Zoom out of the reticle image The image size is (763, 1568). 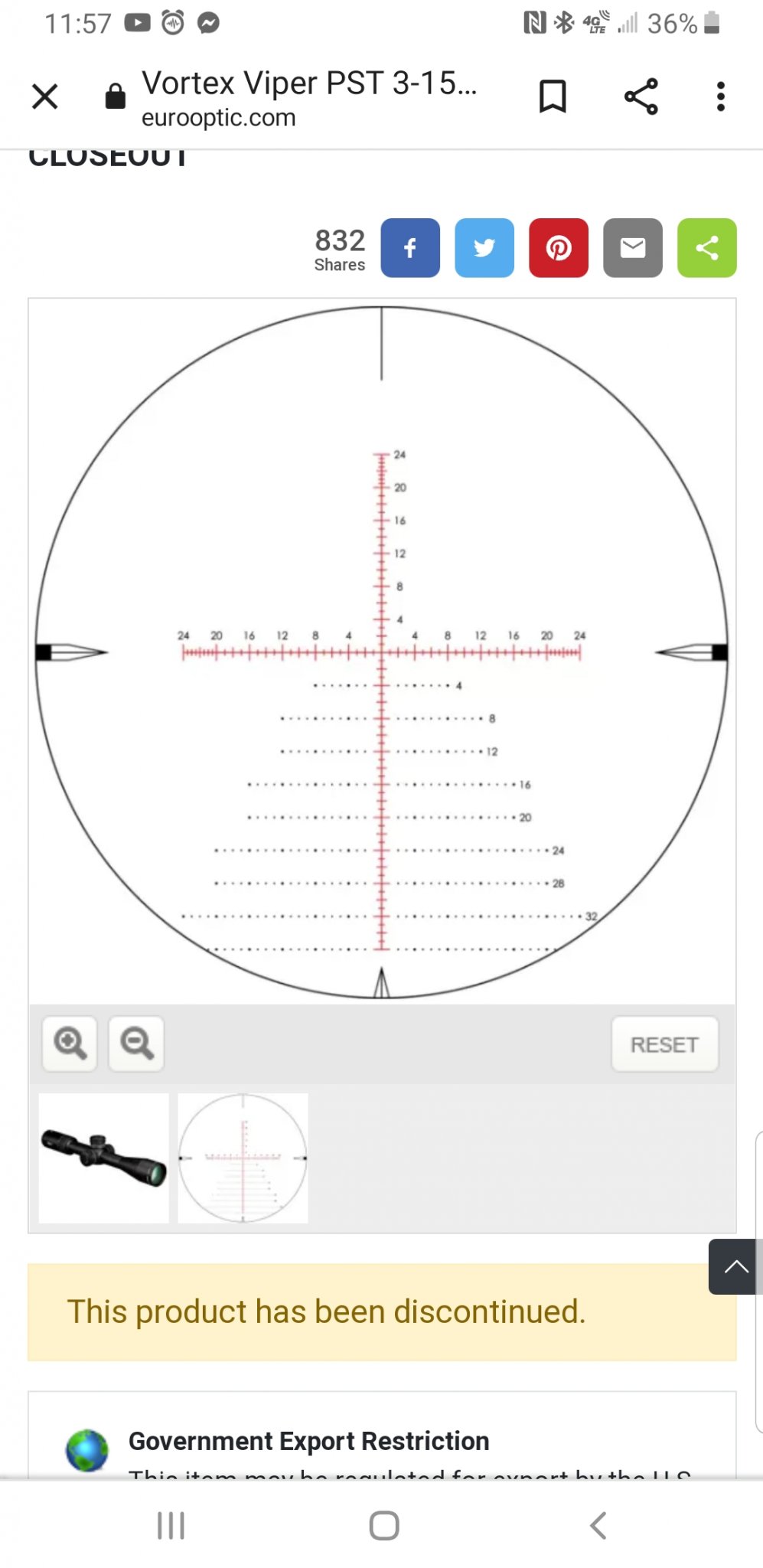(x=136, y=1044)
